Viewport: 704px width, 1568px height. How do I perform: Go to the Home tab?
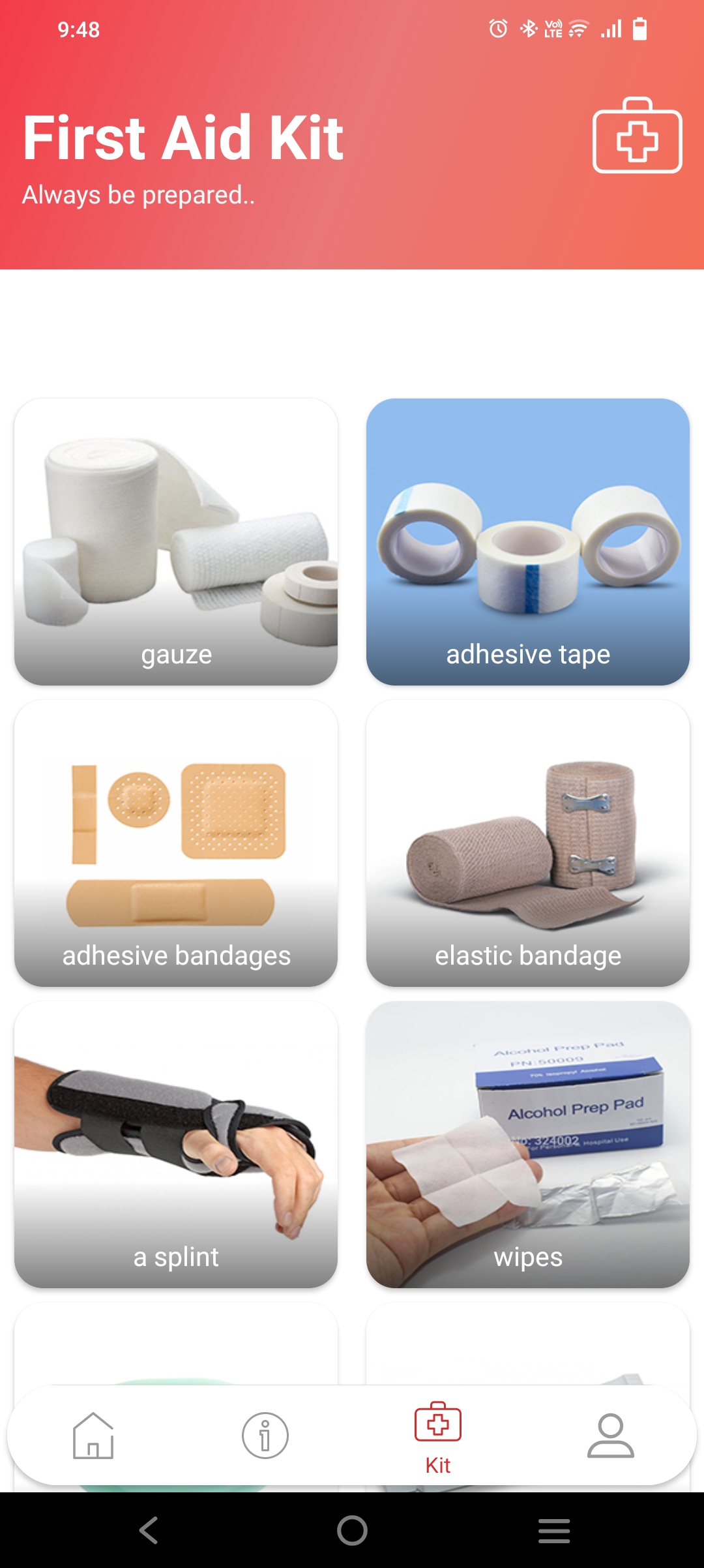click(93, 1436)
